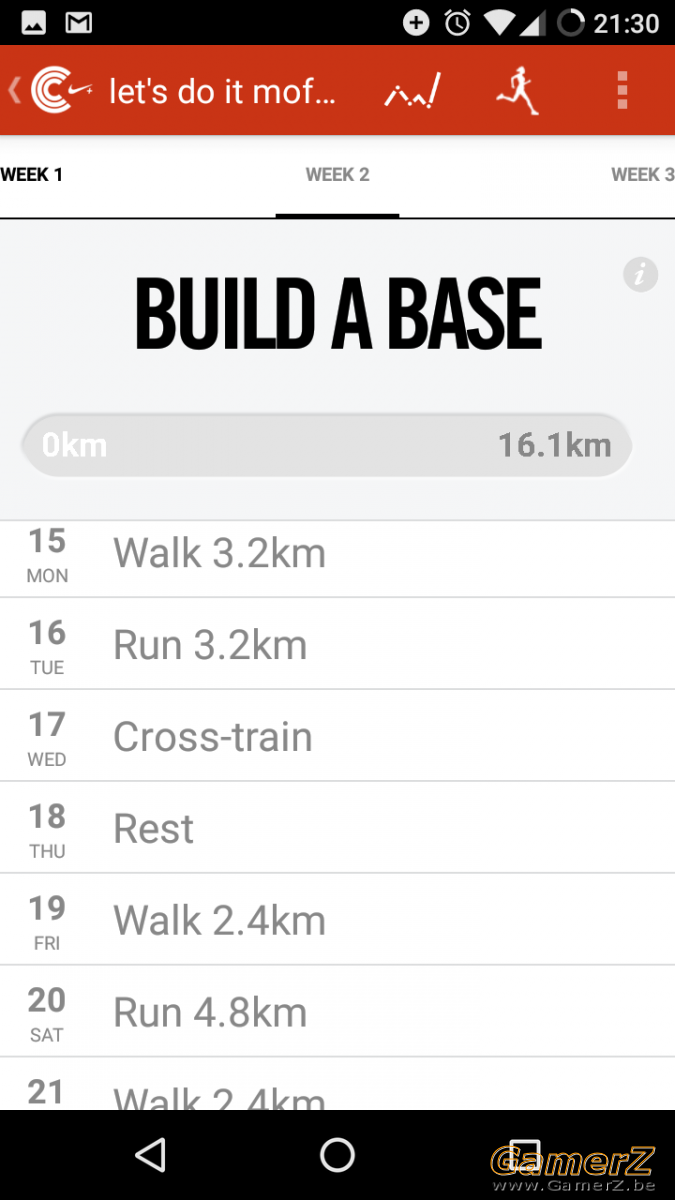Start a run with the runner icon

point(518,90)
